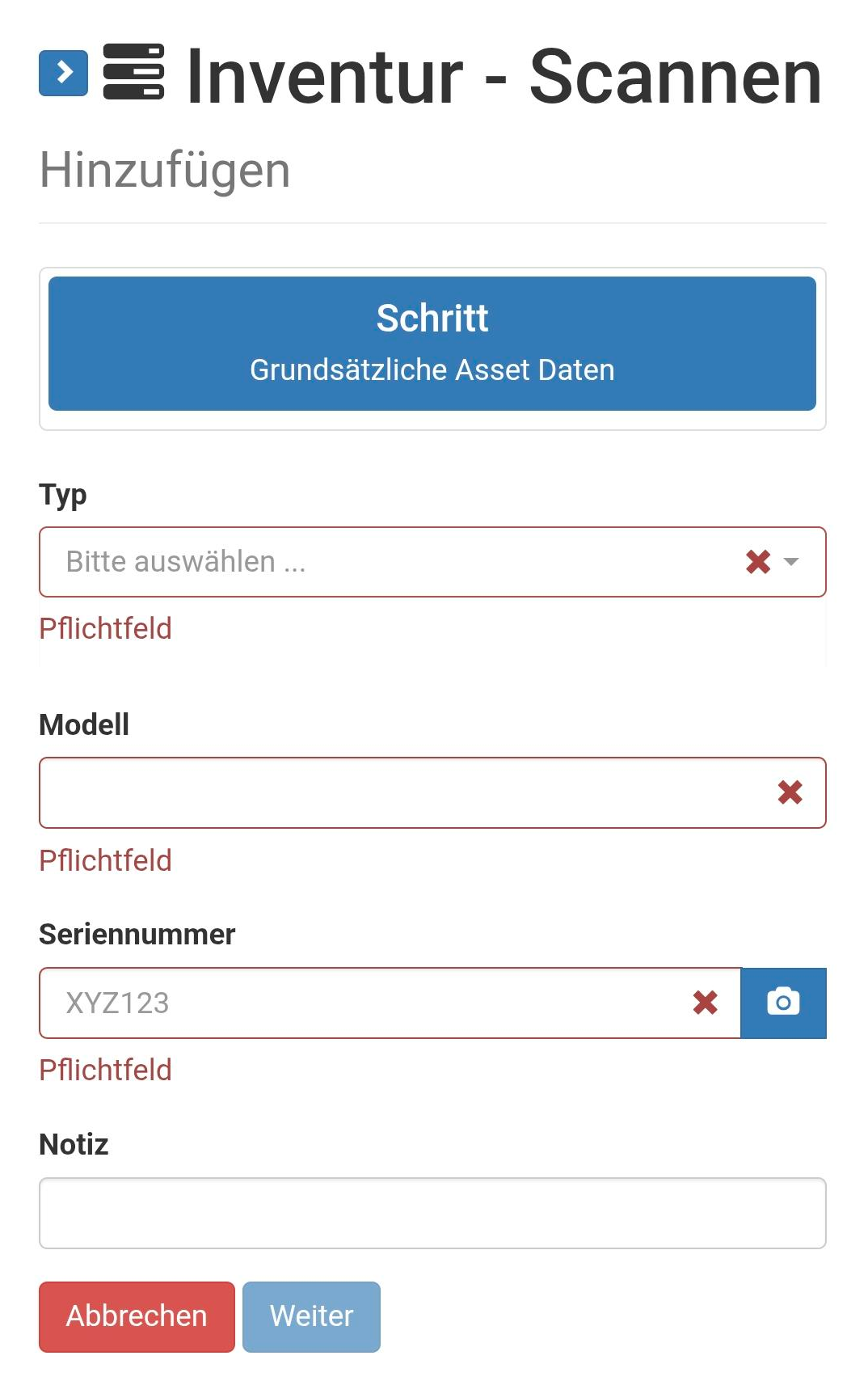Click the 'Pflichtfeld' notice below Modell
The image size is (868, 1381).
pyautogui.click(x=105, y=860)
